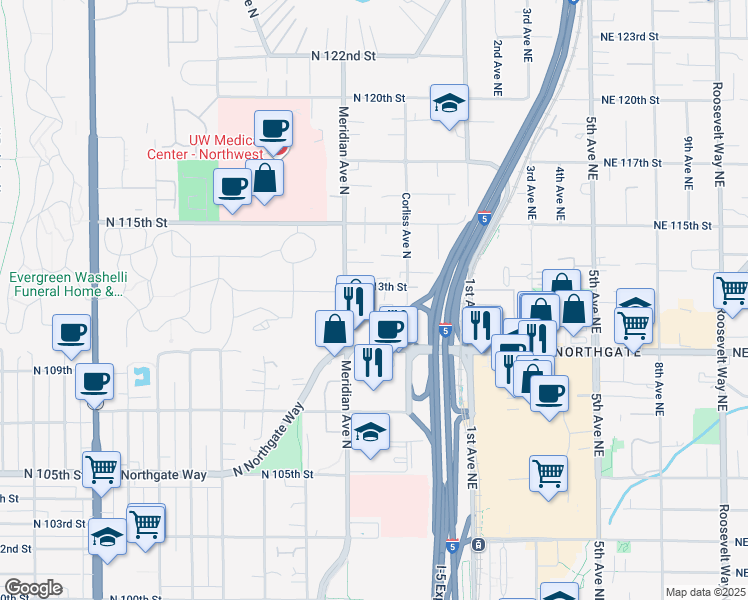Open the coffee marker at N 109th St

coord(94,382)
